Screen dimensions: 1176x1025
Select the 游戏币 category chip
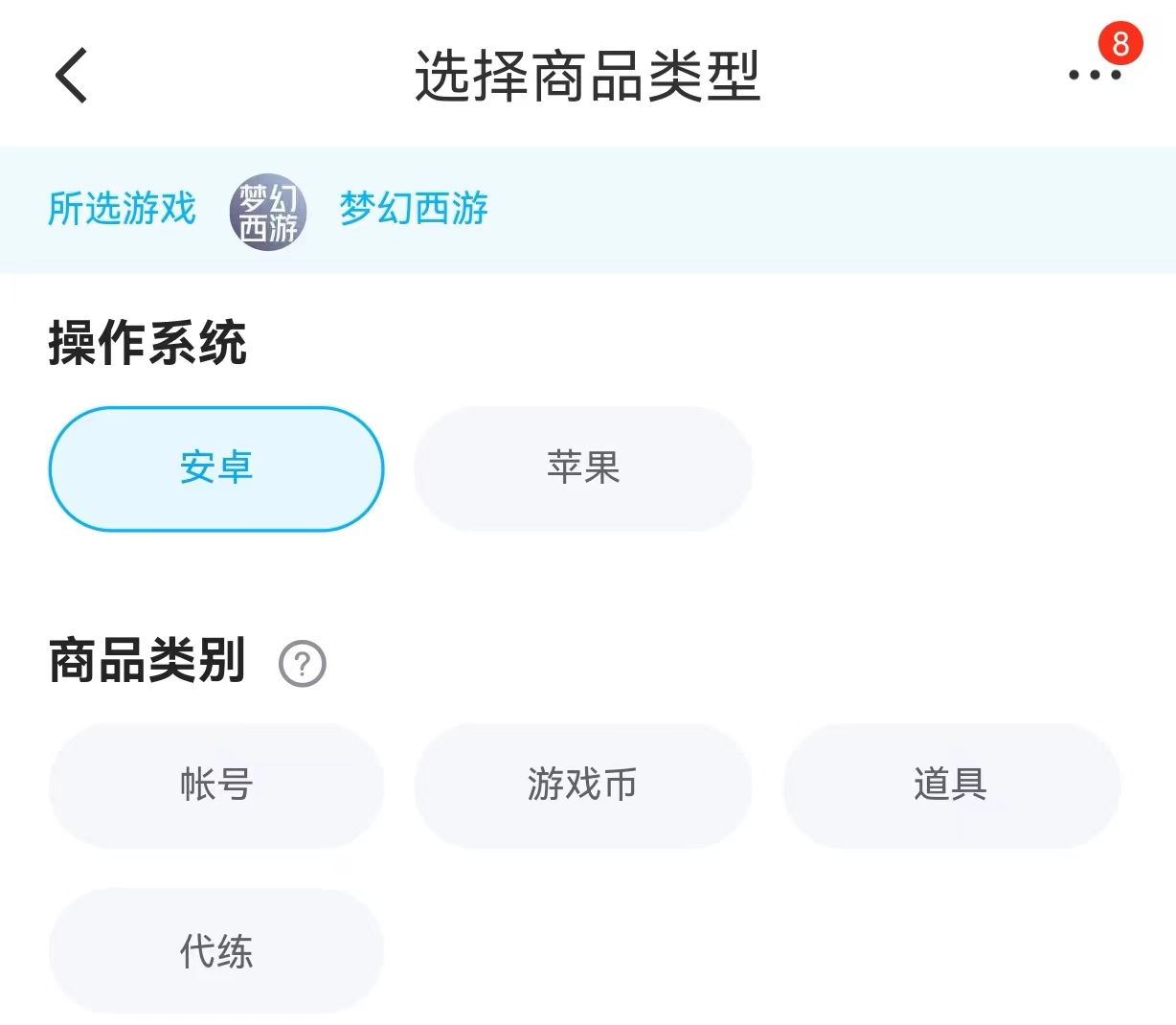pos(583,786)
